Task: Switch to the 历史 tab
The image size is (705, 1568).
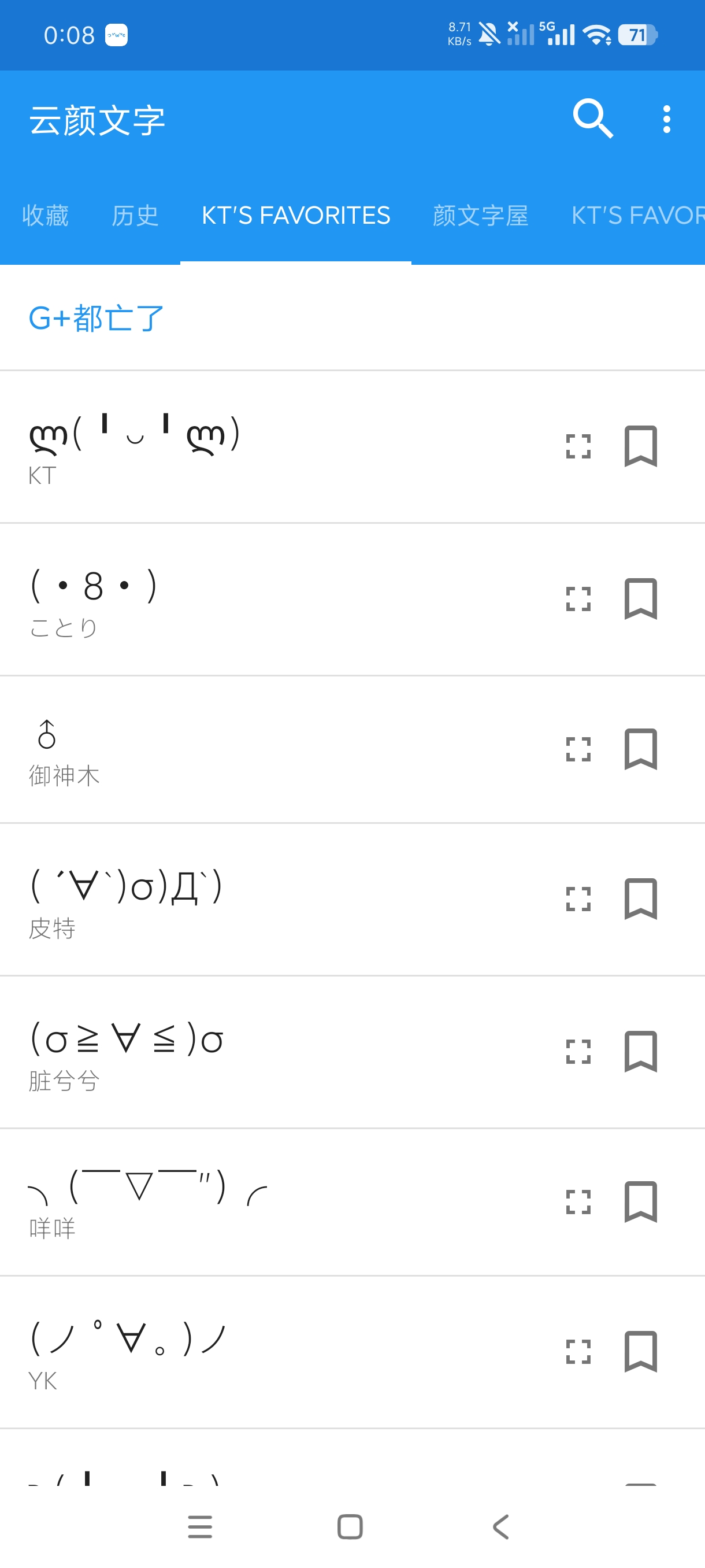Action: (x=135, y=216)
